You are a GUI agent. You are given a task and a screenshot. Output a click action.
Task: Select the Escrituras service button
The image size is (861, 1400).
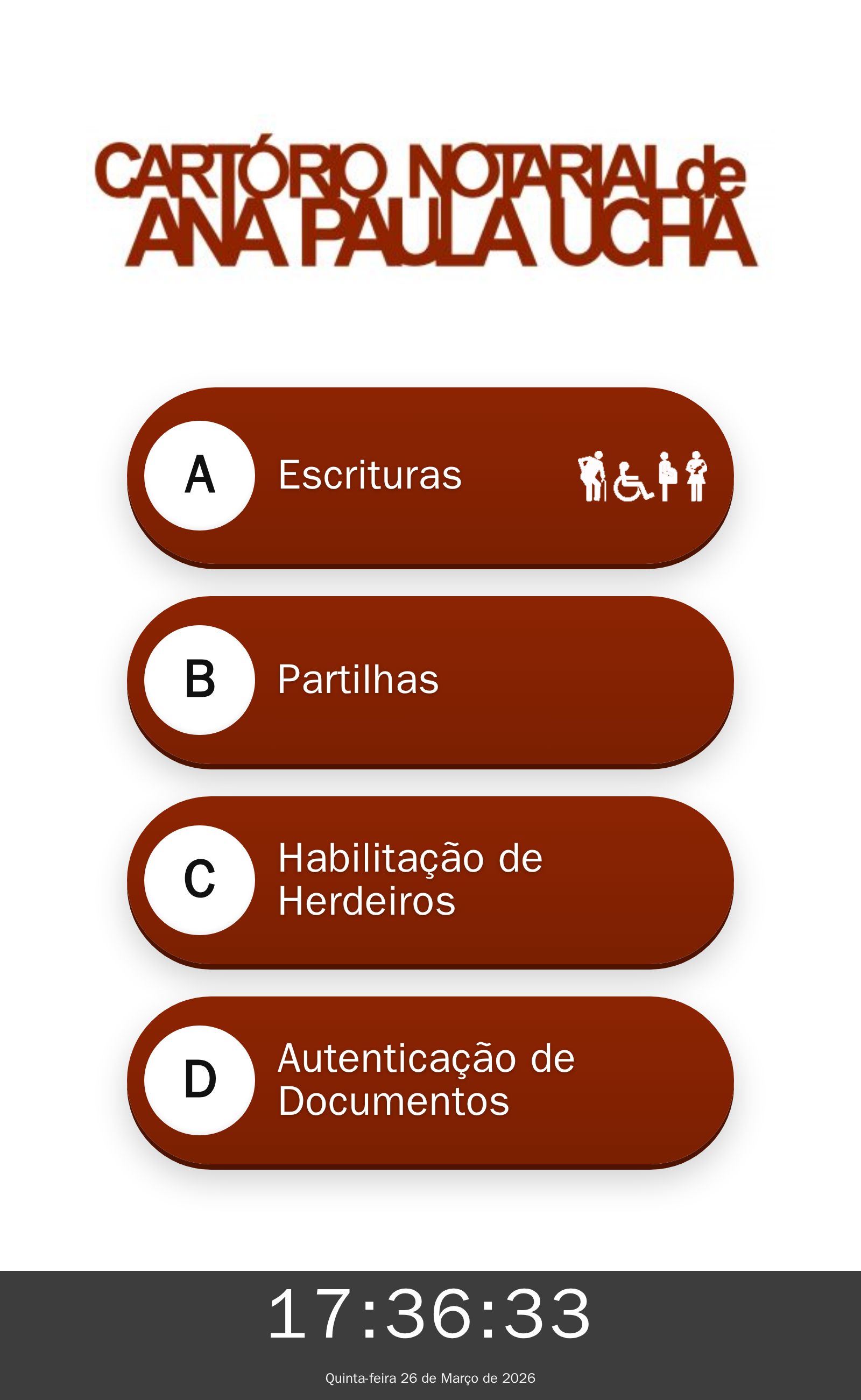pyautogui.click(x=430, y=476)
